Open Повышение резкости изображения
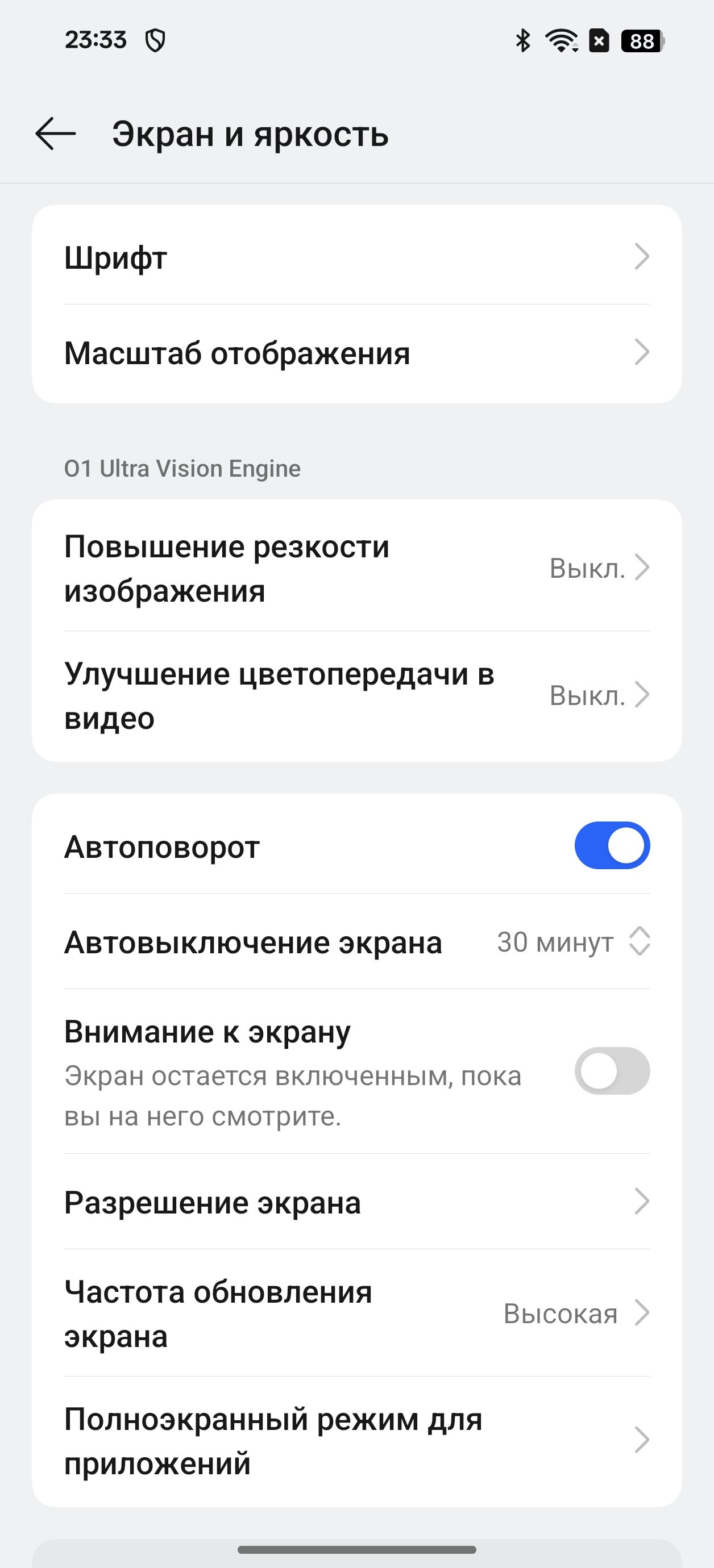 [357, 568]
